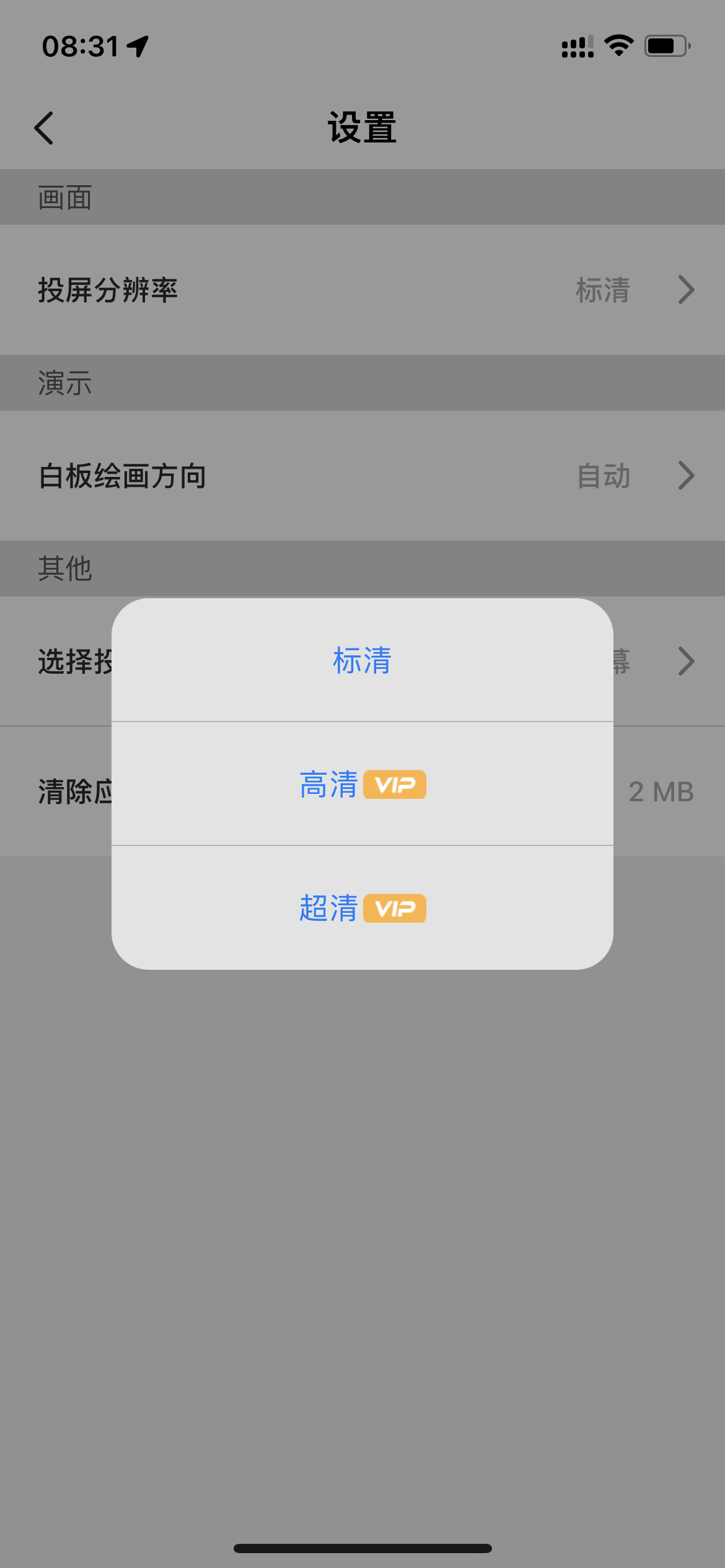Open the 投屏分辨率 setting row
The width and height of the screenshot is (725, 1568).
pyautogui.click(x=107, y=290)
